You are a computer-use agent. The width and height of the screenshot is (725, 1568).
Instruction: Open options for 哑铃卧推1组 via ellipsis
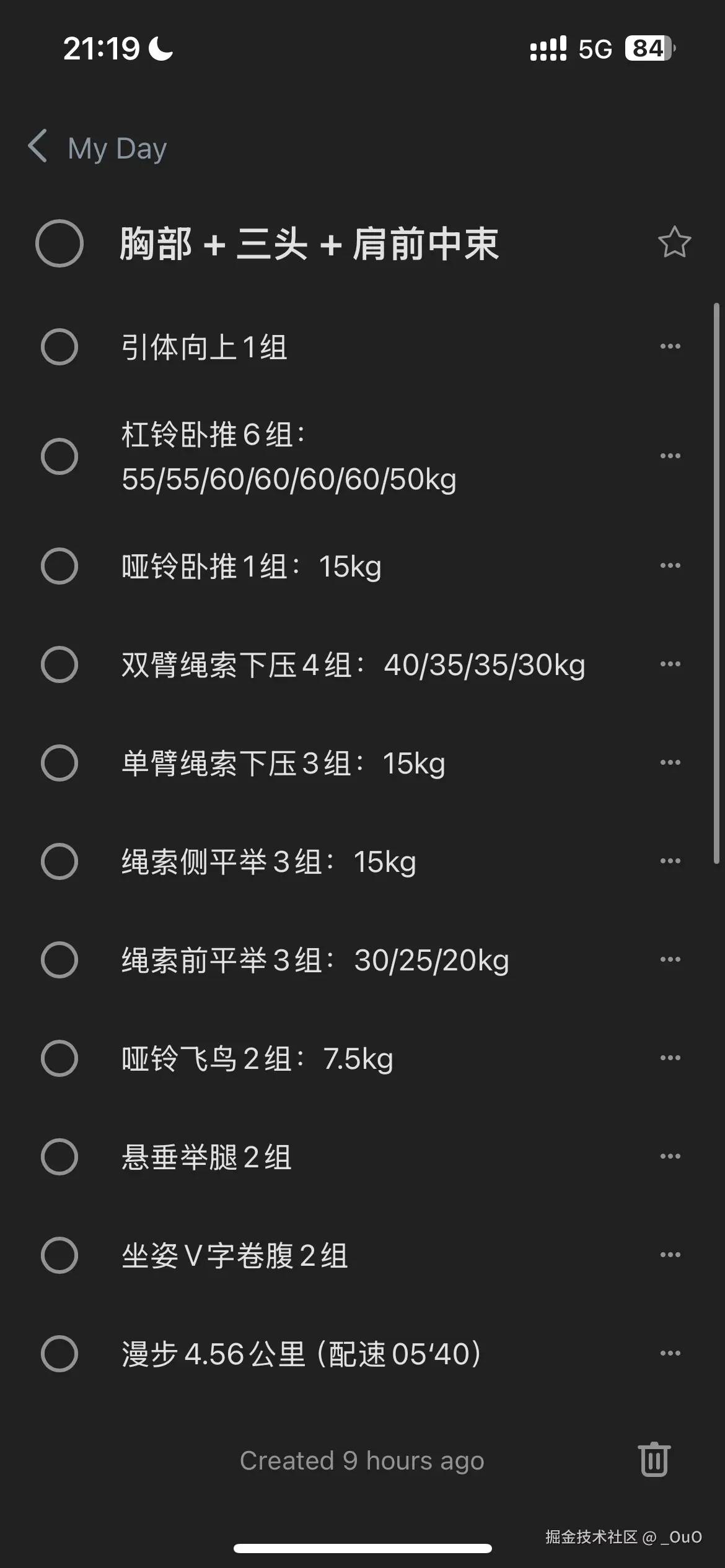[672, 564]
